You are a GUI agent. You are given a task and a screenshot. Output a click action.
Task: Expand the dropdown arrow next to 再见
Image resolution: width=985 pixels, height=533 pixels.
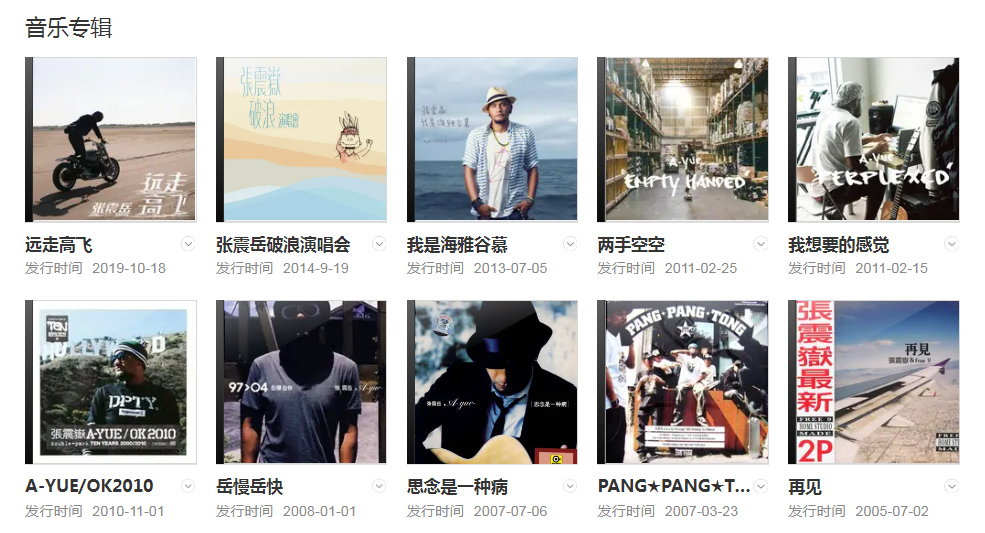click(952, 486)
